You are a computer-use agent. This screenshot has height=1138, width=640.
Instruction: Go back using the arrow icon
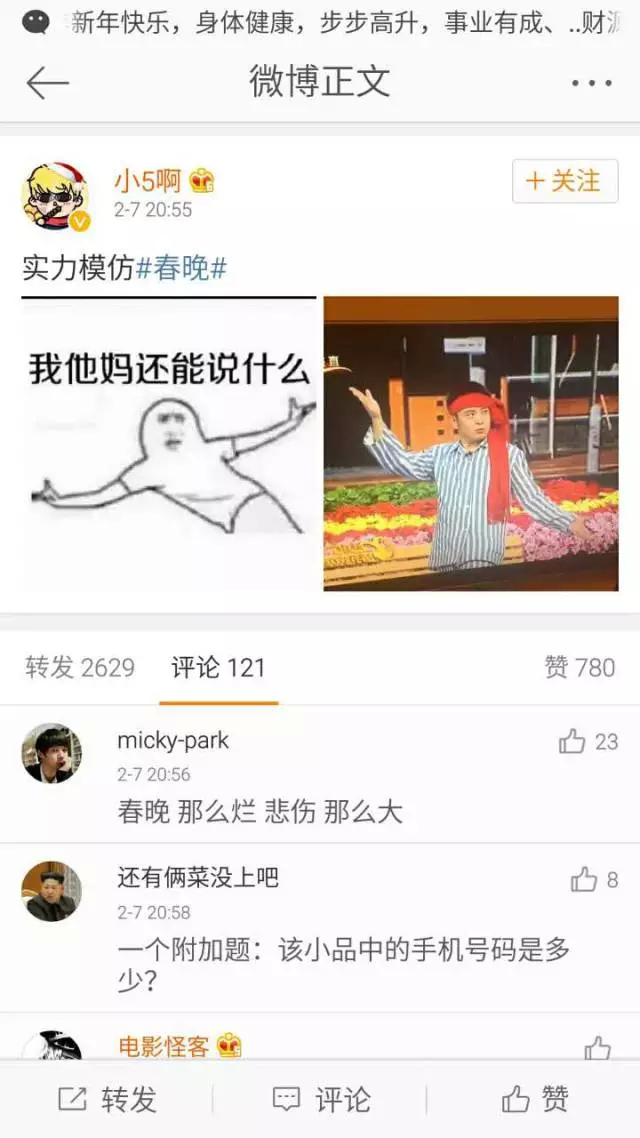pyautogui.click(x=47, y=83)
